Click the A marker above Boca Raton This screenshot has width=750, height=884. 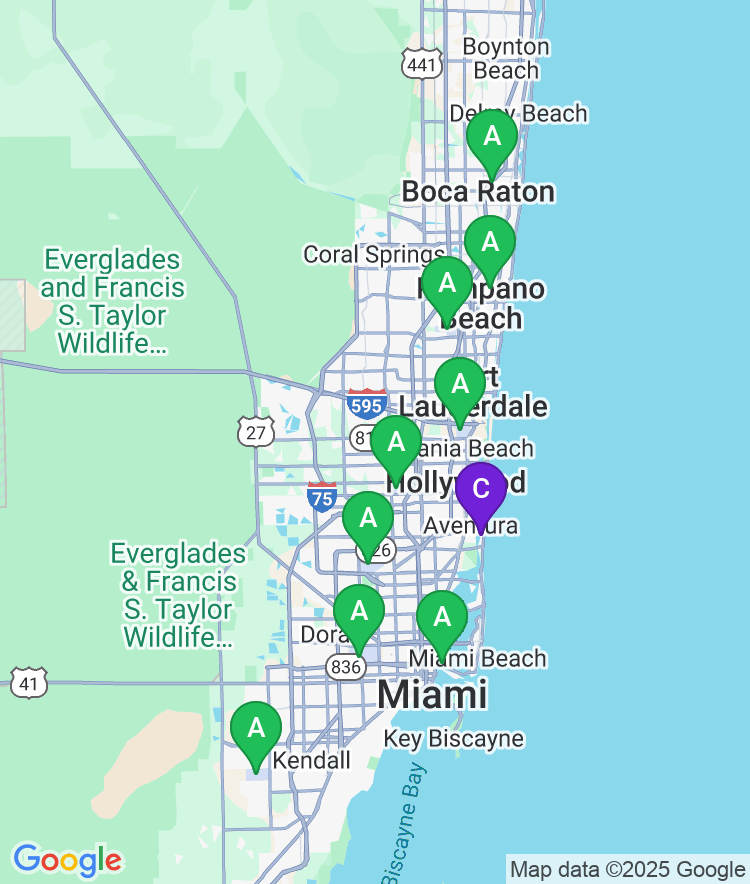(492, 137)
